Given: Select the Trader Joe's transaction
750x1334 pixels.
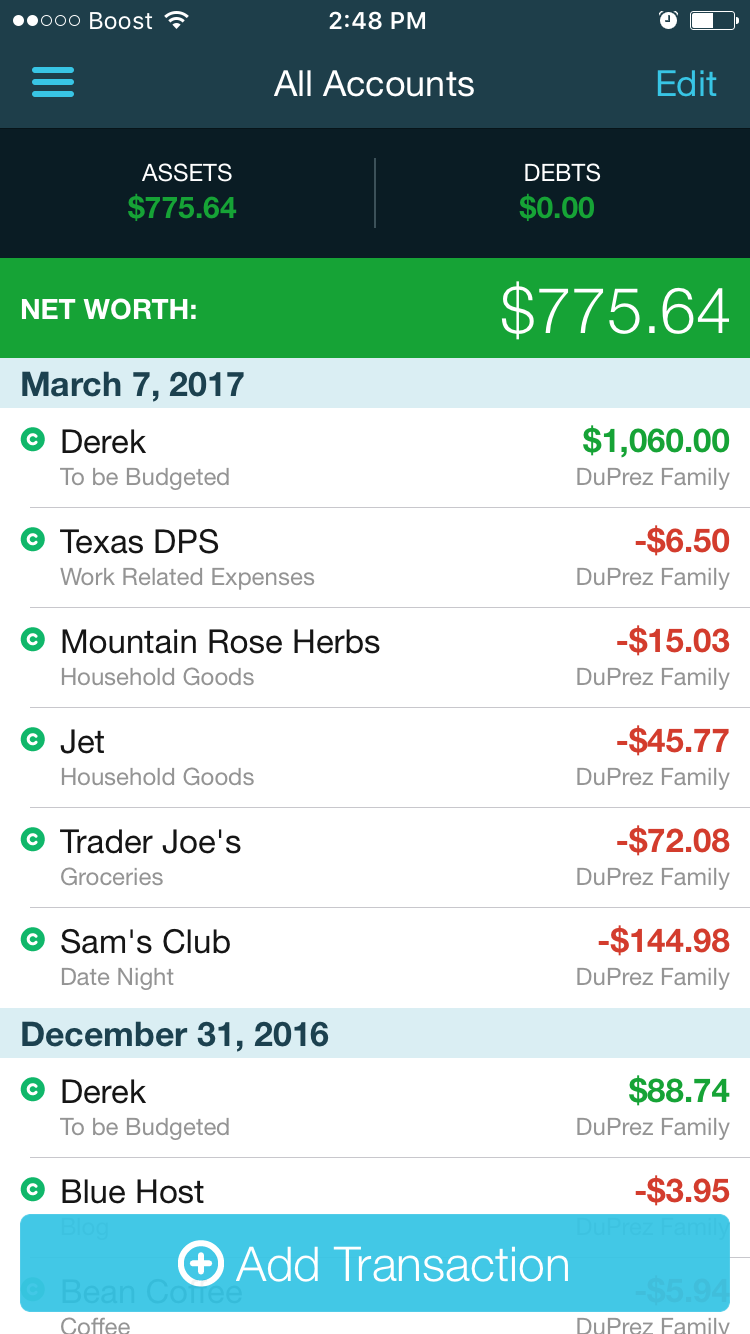Looking at the screenshot, I should pos(375,858).
